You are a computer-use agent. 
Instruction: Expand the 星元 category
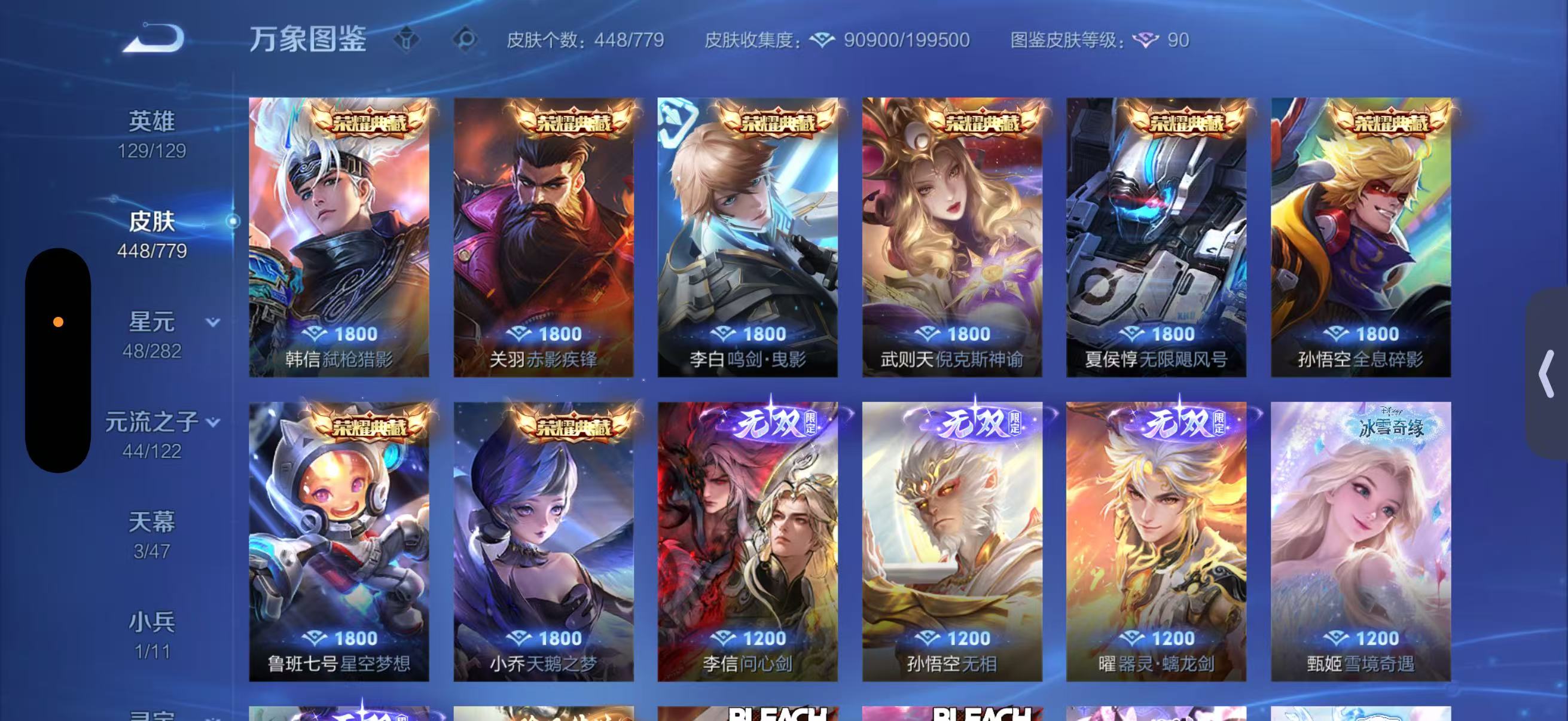tap(212, 322)
